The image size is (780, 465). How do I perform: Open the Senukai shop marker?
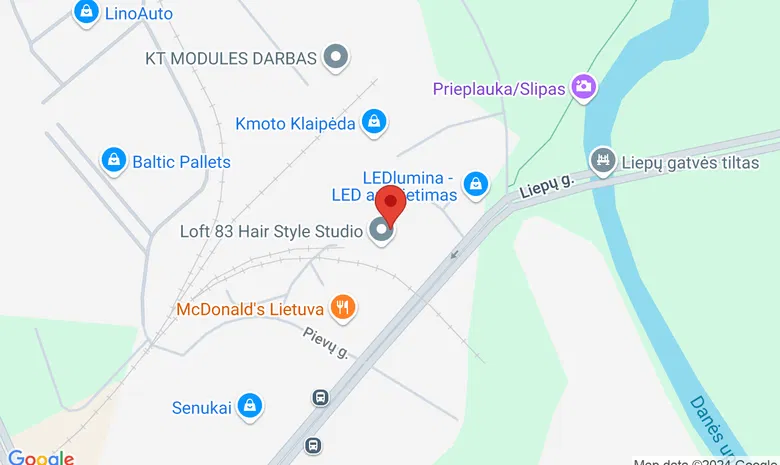coord(251,406)
